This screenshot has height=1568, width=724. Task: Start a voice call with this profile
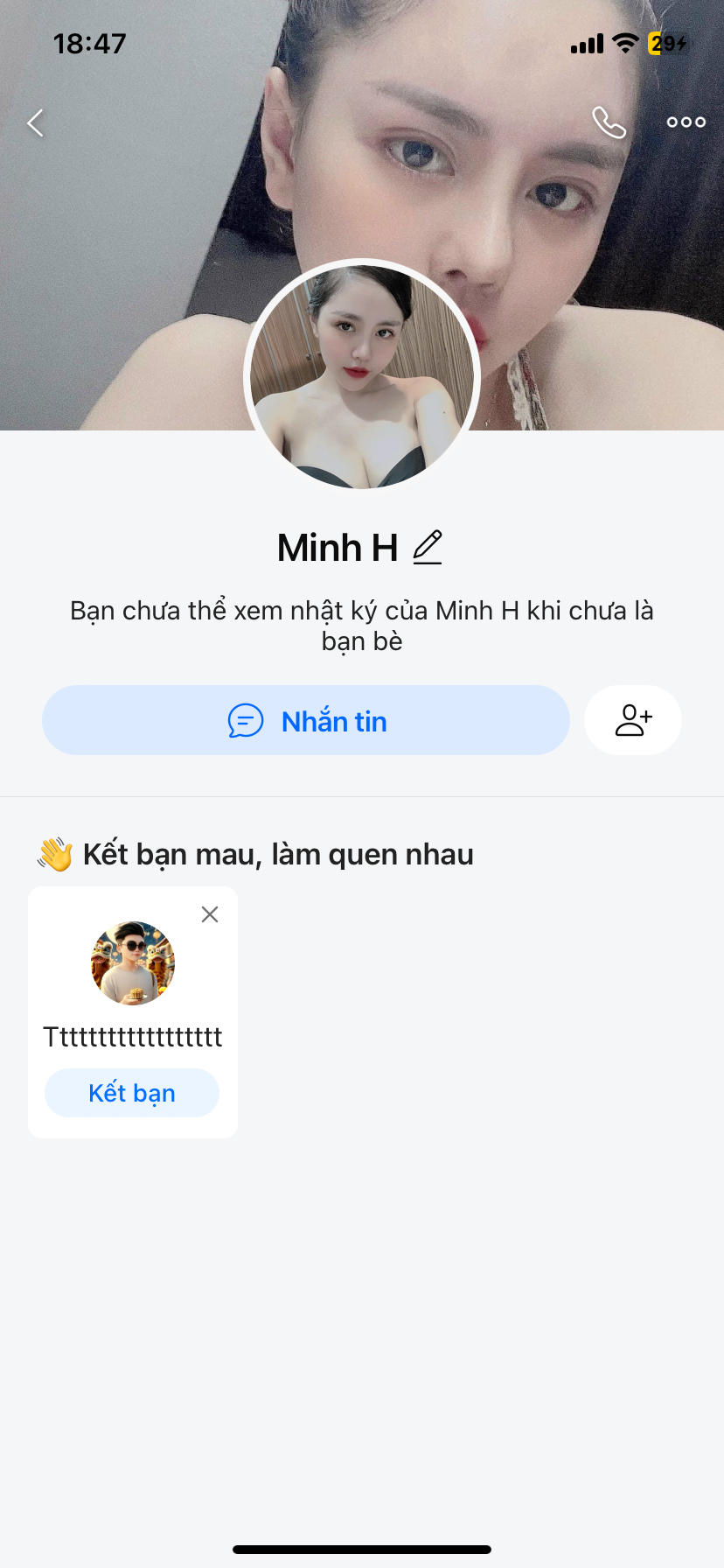[x=609, y=122]
